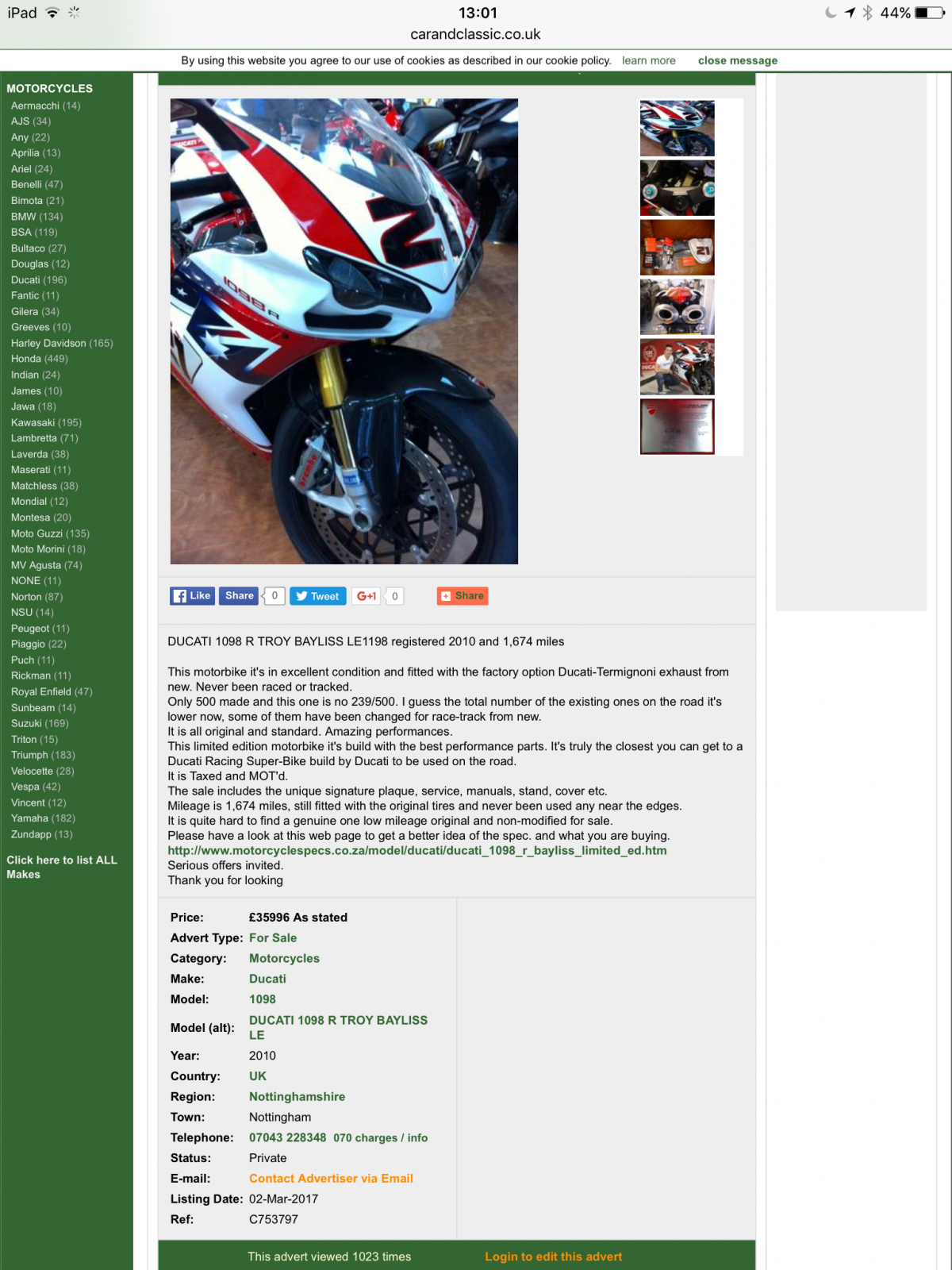Open the learn more cookie policy link

pos(648,60)
